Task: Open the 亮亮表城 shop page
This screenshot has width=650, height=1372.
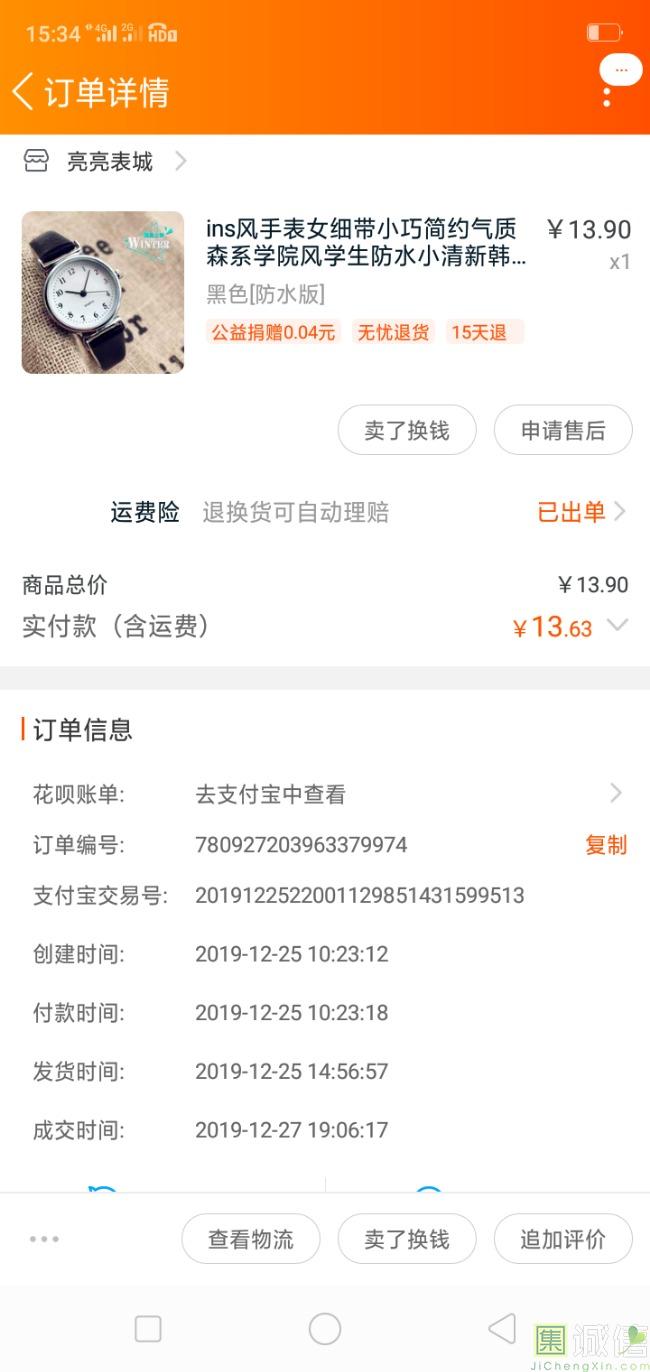Action: (x=105, y=161)
